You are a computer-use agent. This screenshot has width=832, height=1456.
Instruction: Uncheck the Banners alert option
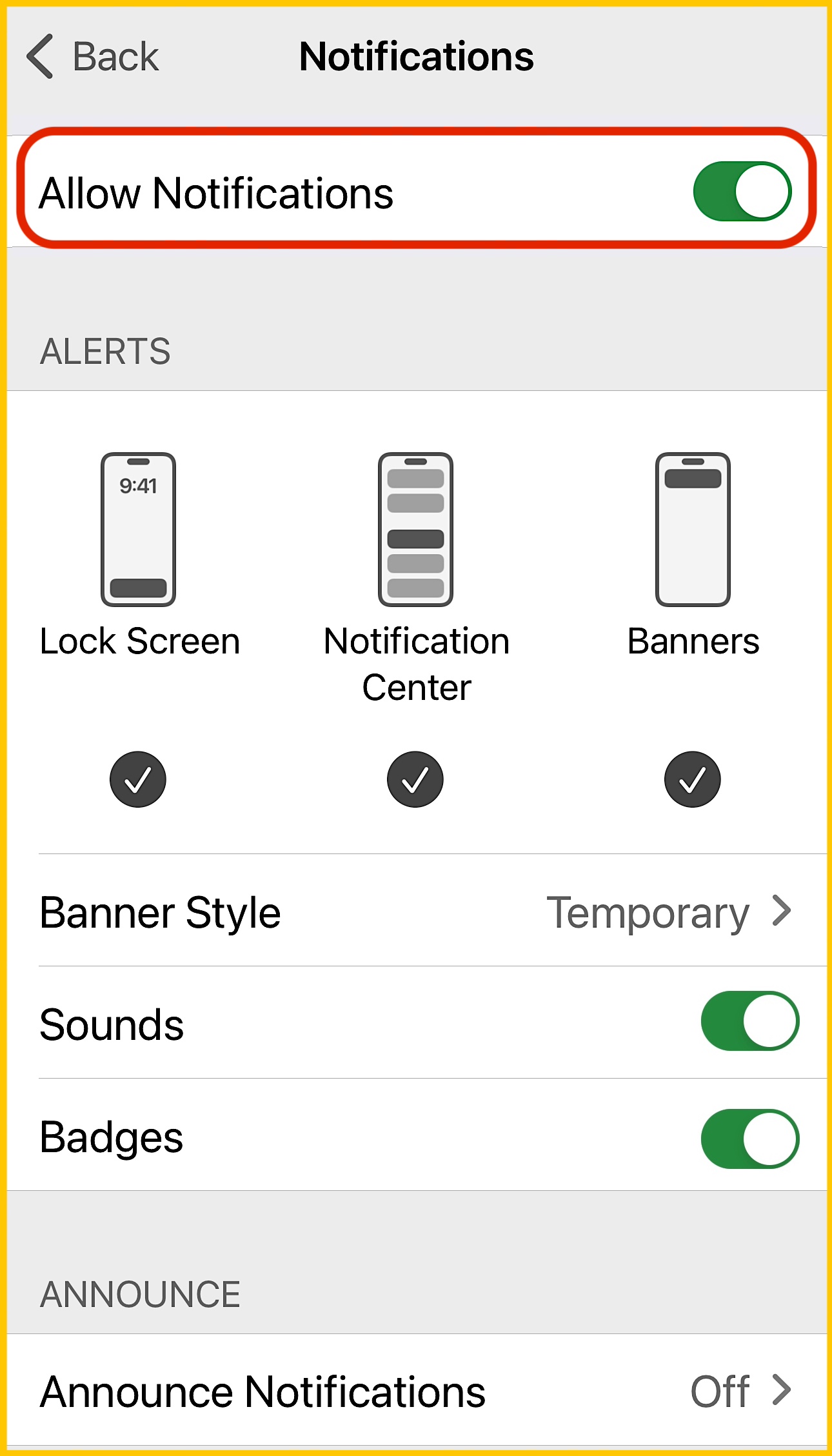pos(693,779)
